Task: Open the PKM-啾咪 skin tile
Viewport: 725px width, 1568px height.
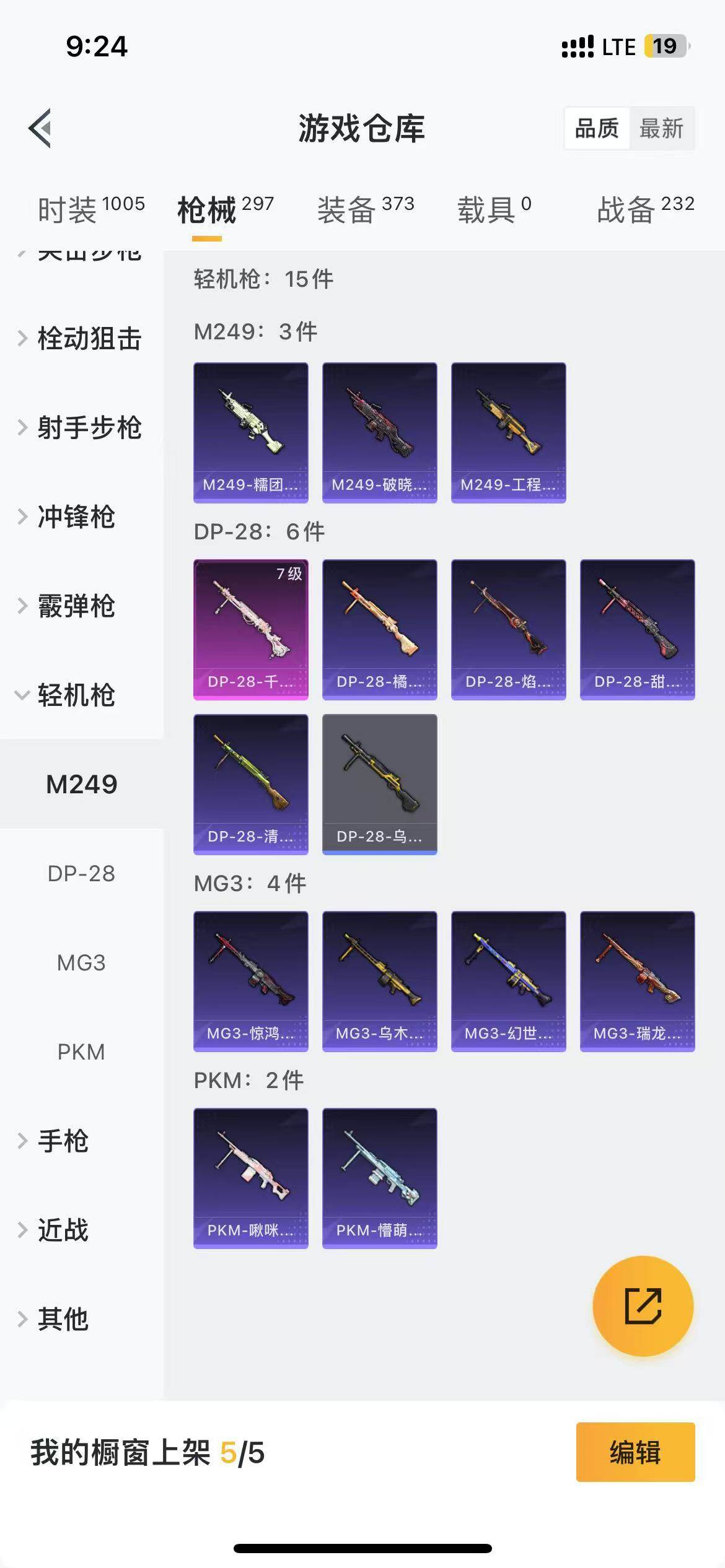Action: [250, 1178]
